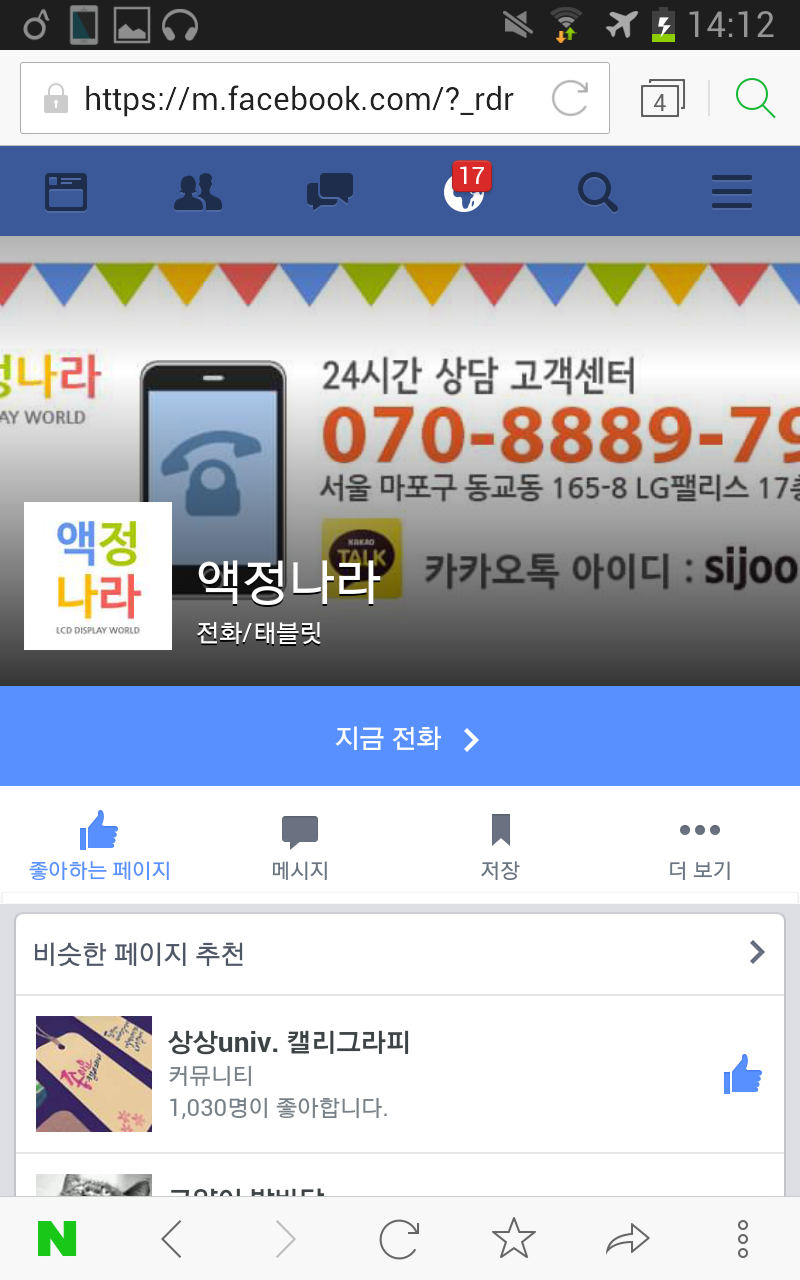Reload page from the address bar icon
The height and width of the screenshot is (1280, 800).
(x=570, y=98)
